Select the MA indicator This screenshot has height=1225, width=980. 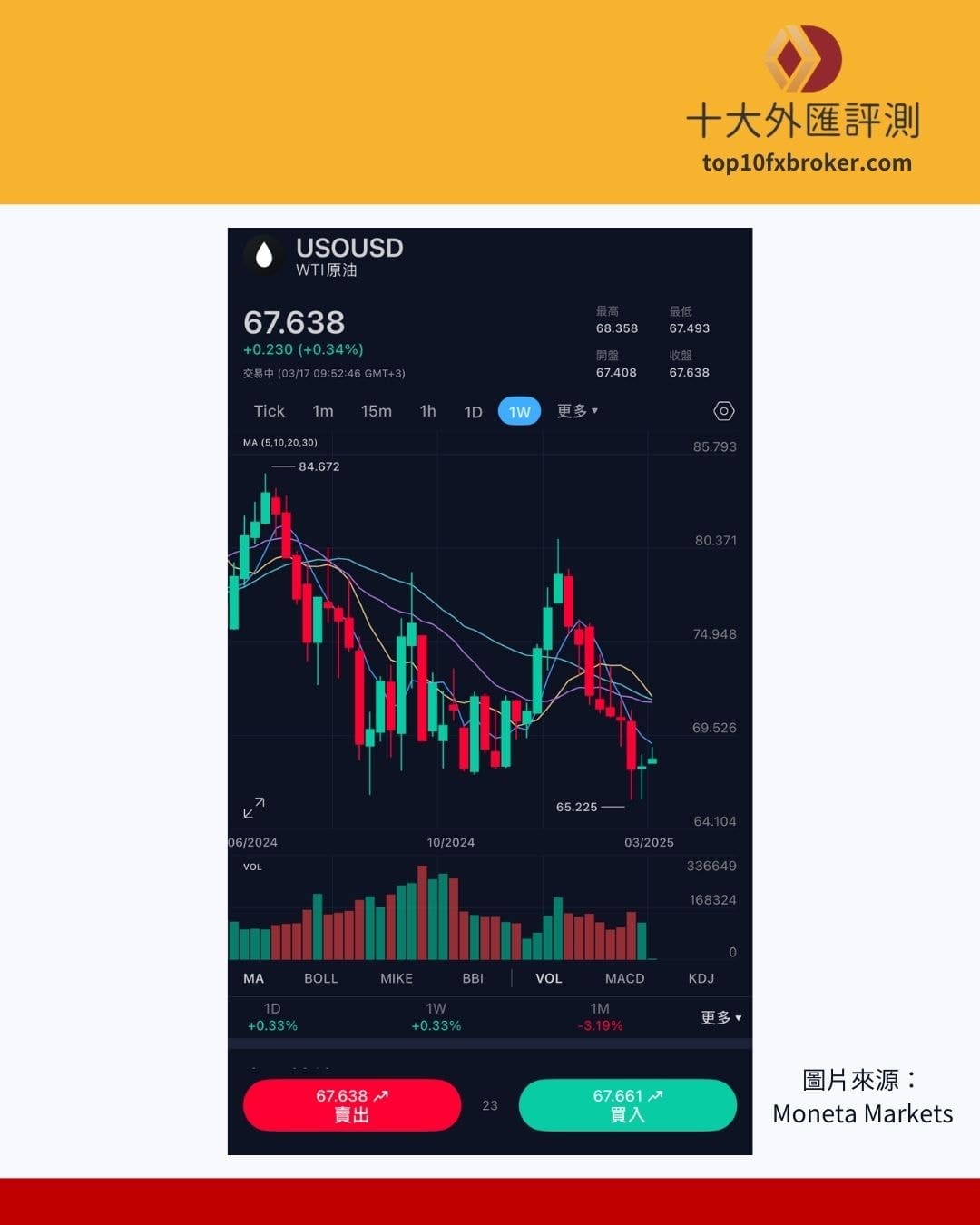click(253, 978)
